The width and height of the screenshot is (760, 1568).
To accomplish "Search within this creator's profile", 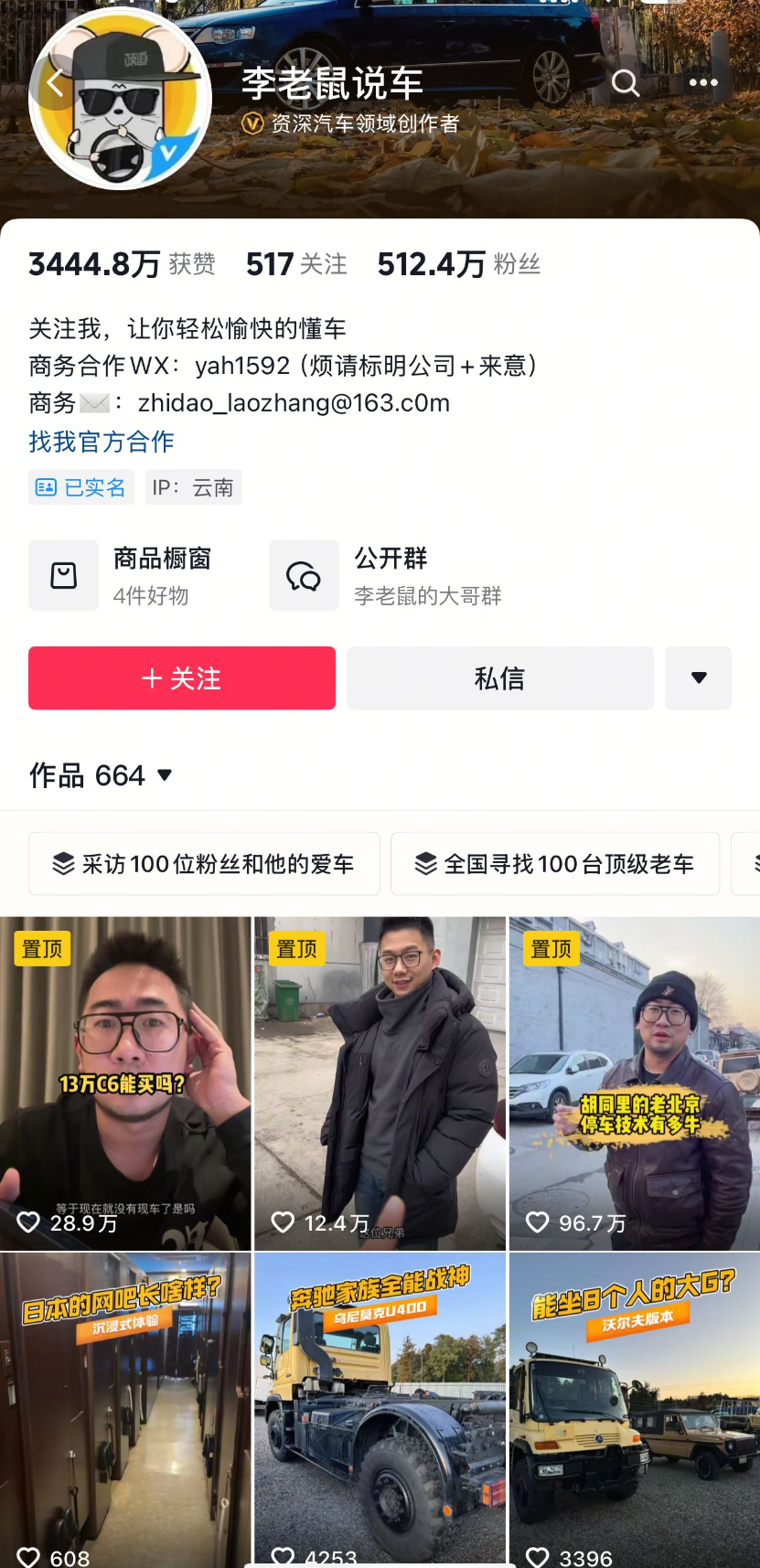I will [626, 83].
